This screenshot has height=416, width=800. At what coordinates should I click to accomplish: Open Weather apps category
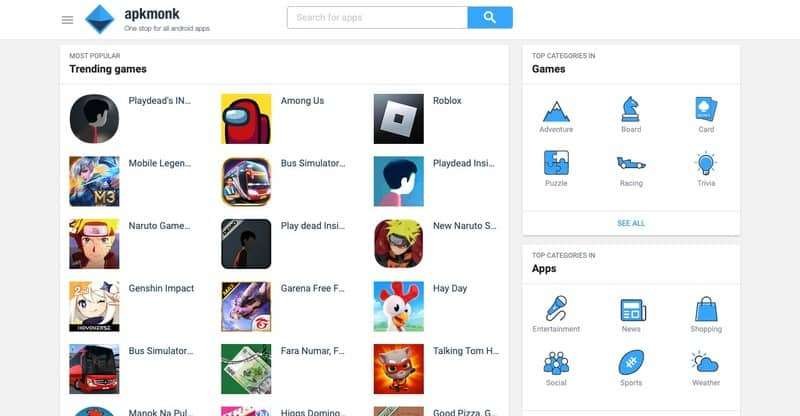point(706,368)
